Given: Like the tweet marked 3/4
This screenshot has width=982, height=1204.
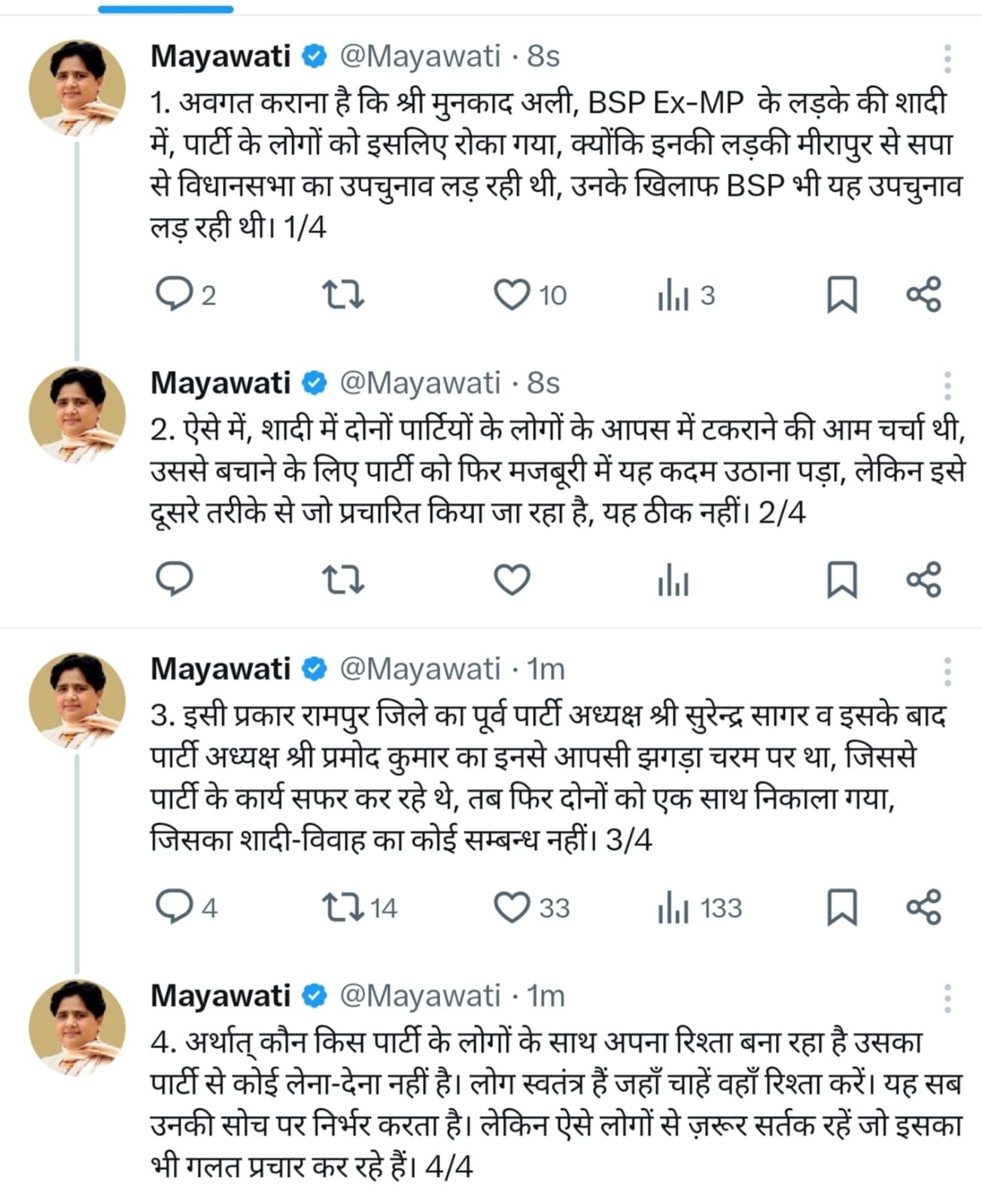Looking at the screenshot, I should point(512,907).
